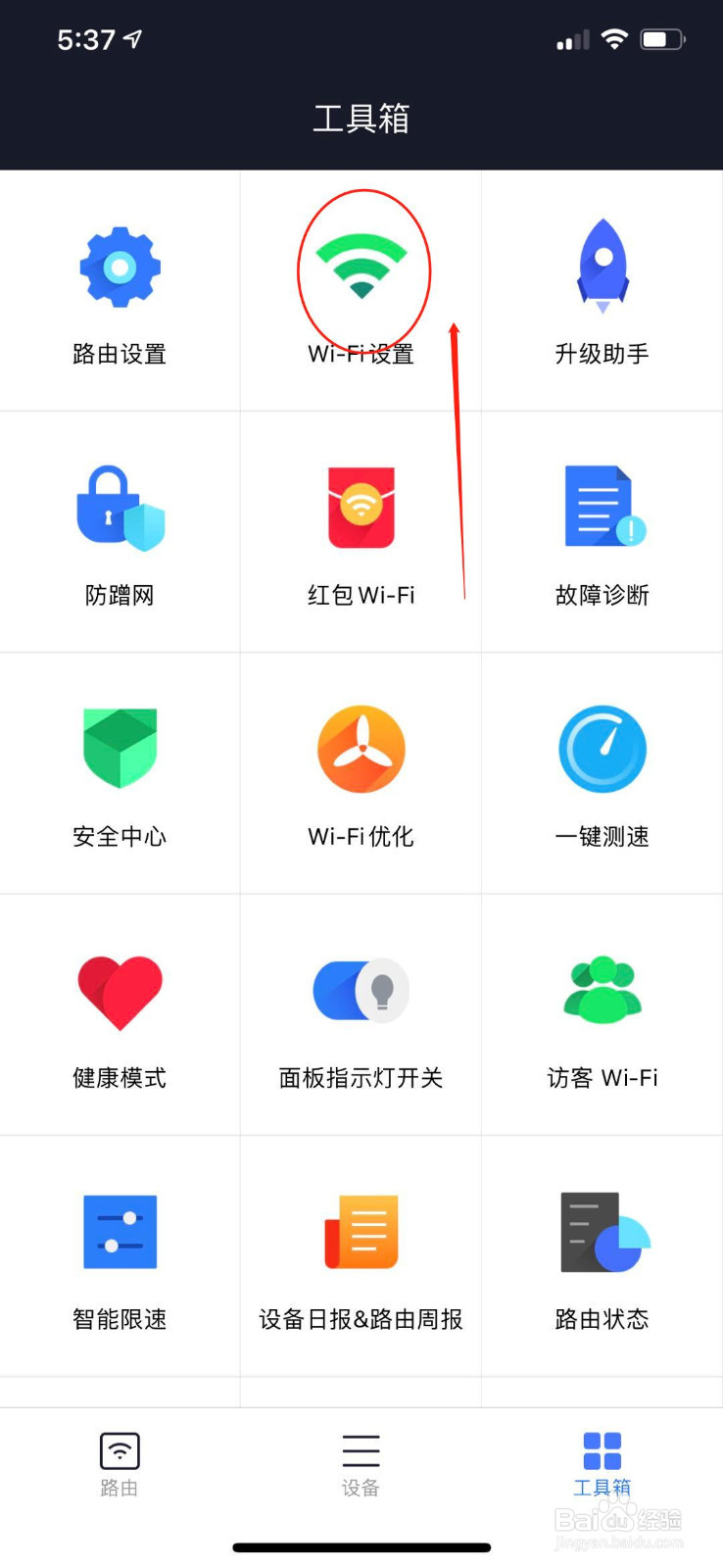Open the 安全中心 security center
The height and width of the screenshot is (1568, 723).
click(x=119, y=772)
